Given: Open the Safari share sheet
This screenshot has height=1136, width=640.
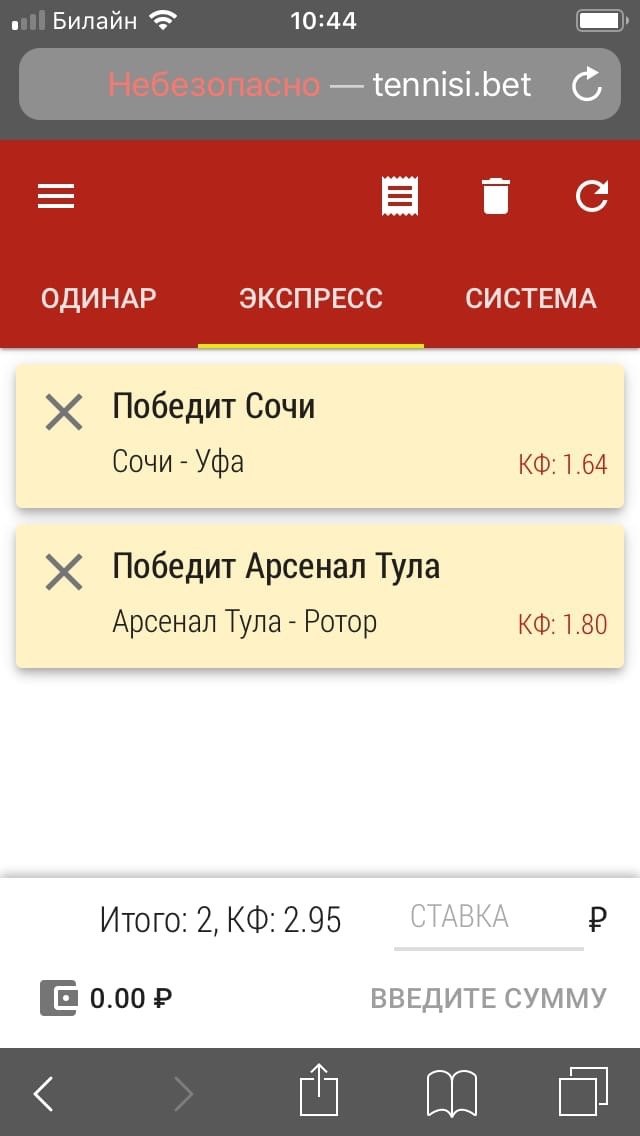Looking at the screenshot, I should [x=320, y=1090].
